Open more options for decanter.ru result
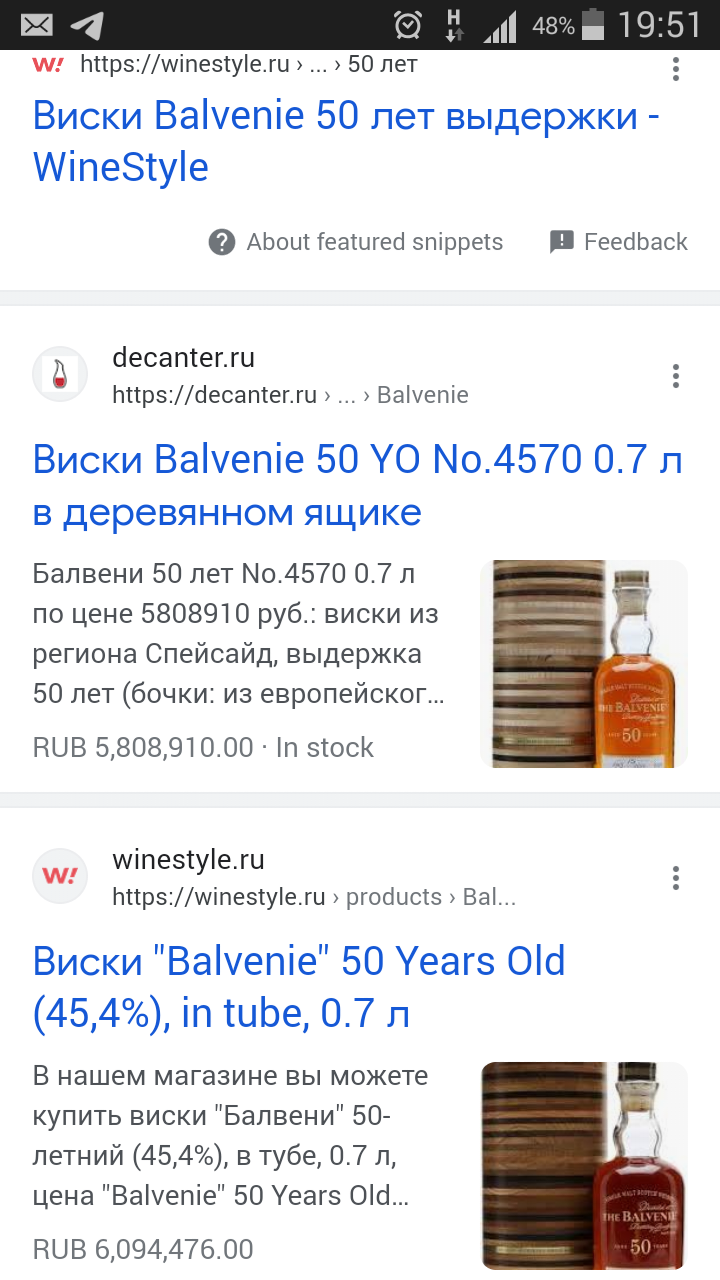 676,376
